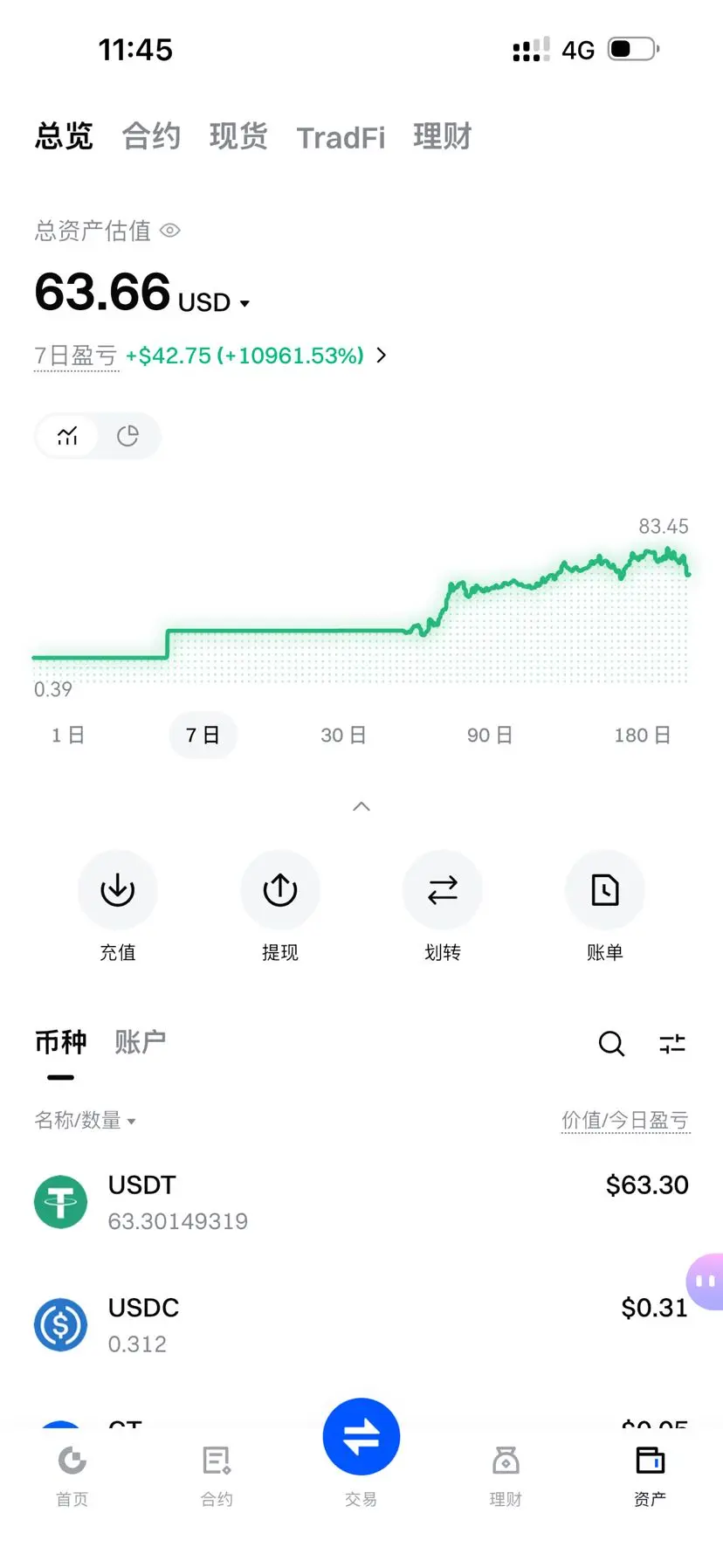Open 划转 transfer

(x=443, y=907)
